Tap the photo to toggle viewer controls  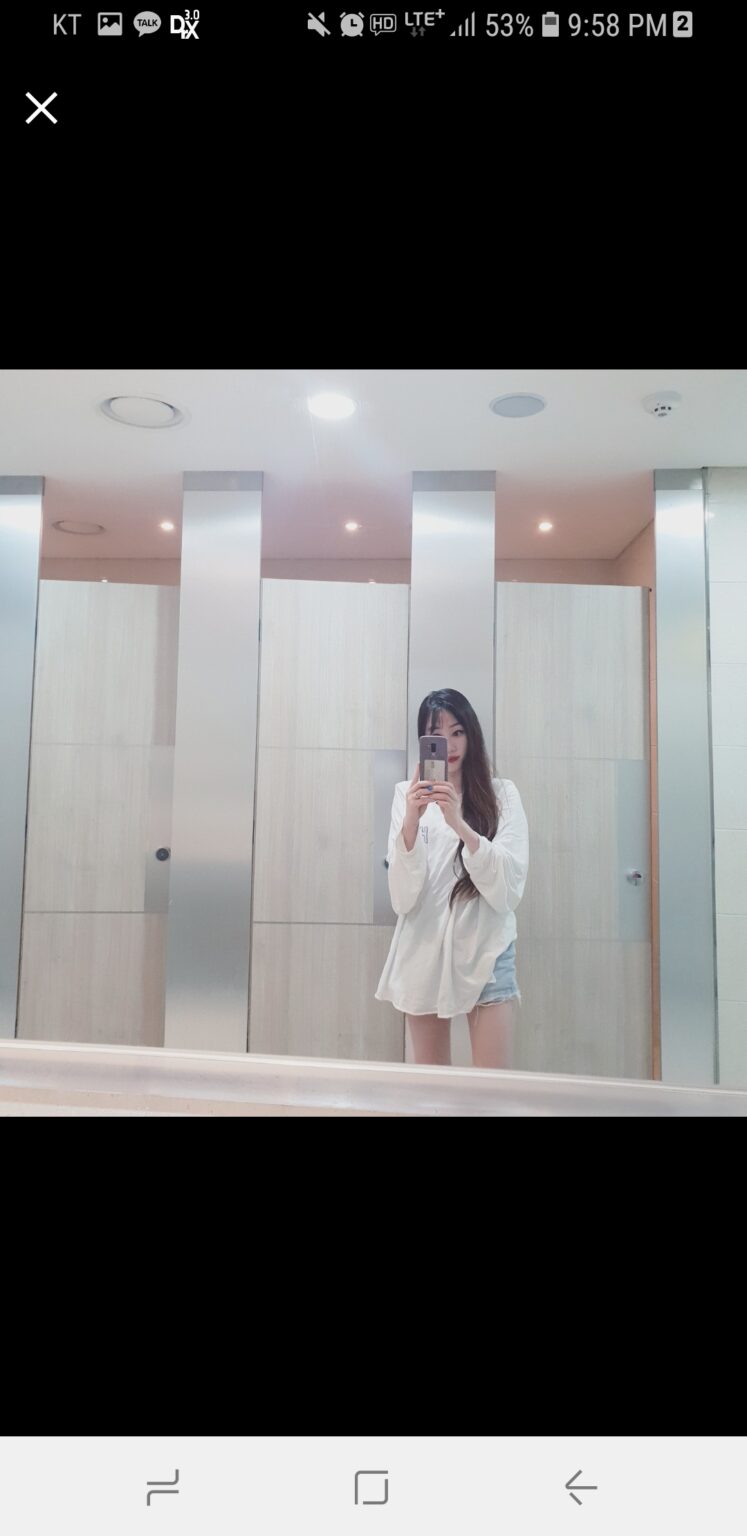tap(373, 742)
